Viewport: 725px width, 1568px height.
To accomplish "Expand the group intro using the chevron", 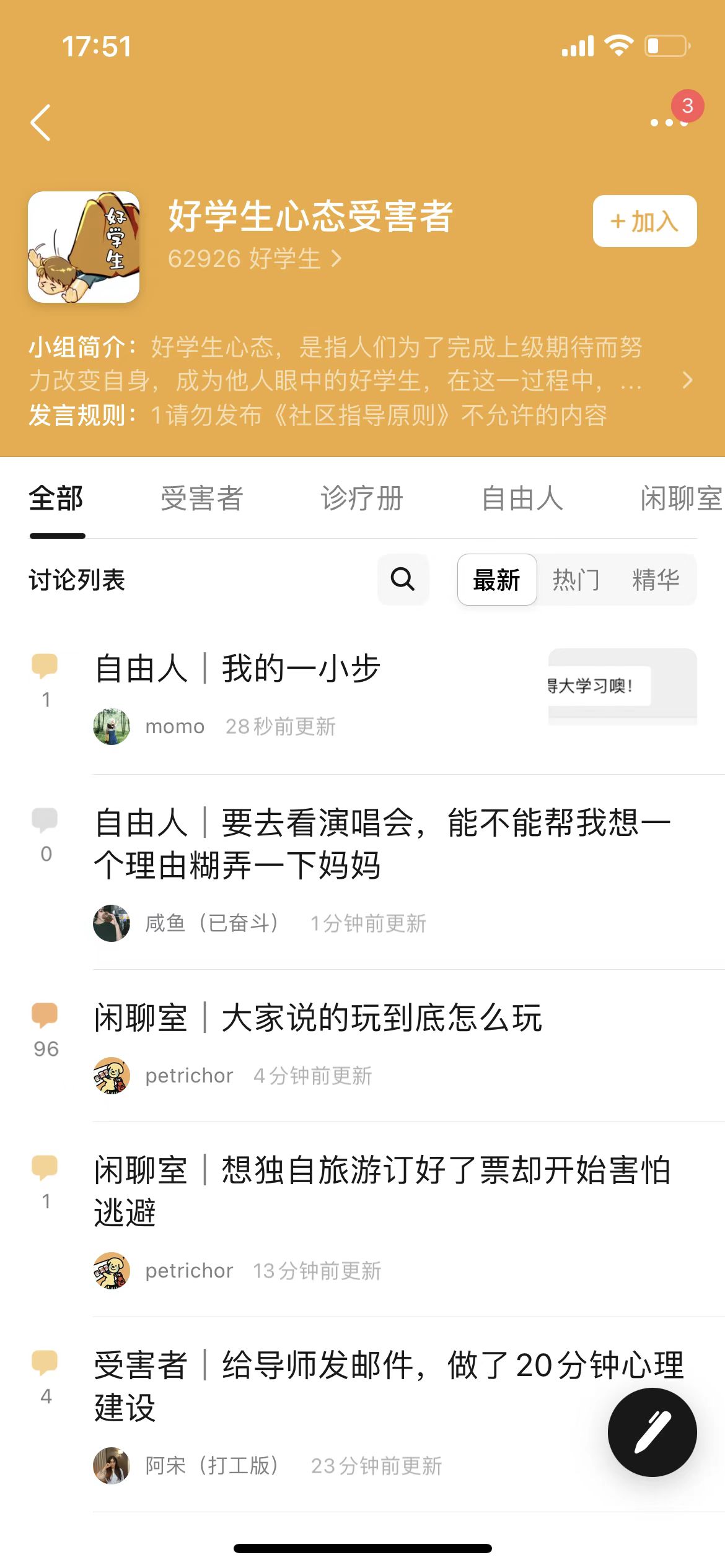I will pyautogui.click(x=687, y=380).
